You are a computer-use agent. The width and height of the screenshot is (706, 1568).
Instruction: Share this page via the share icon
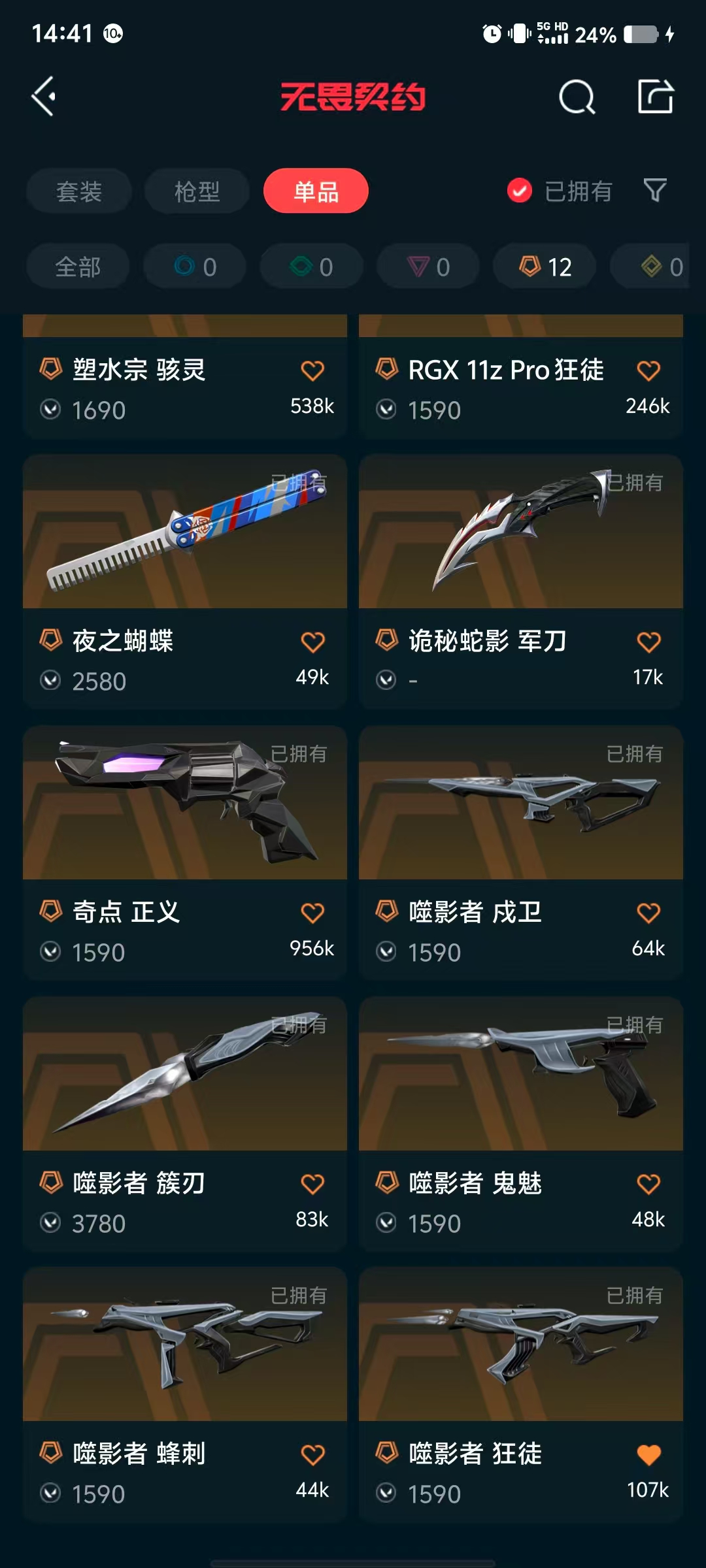pos(656,97)
